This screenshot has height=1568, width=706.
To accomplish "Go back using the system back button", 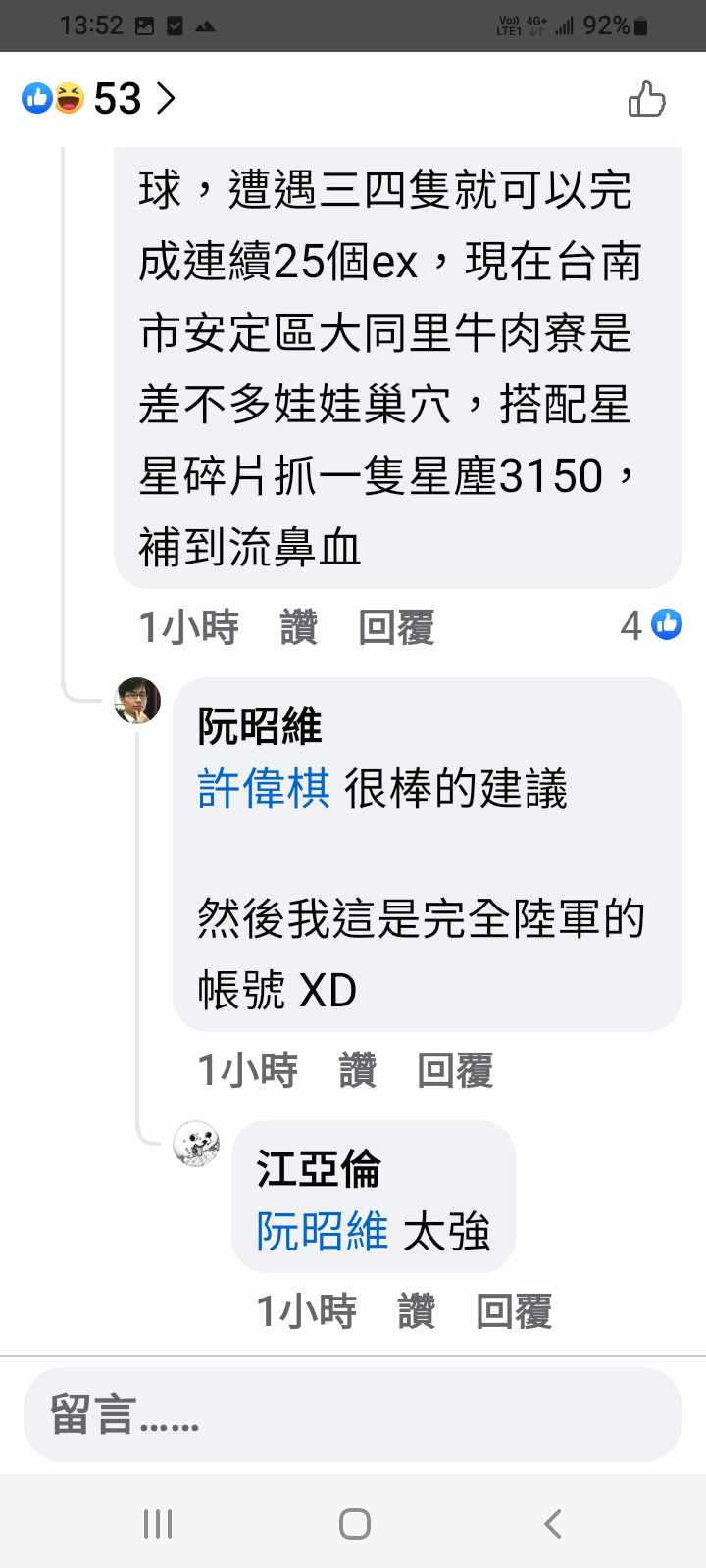I will (x=553, y=1523).
